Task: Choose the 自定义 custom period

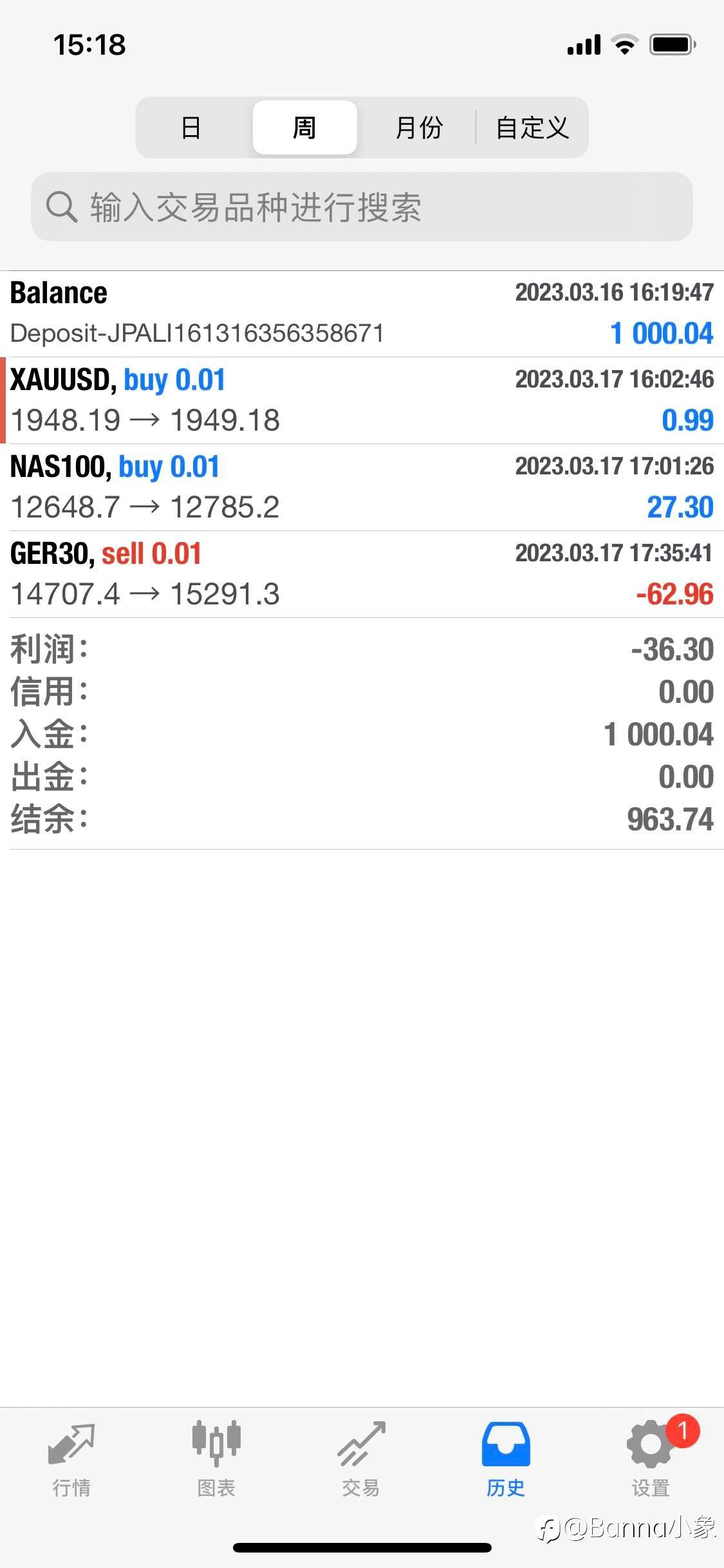Action: tap(532, 127)
